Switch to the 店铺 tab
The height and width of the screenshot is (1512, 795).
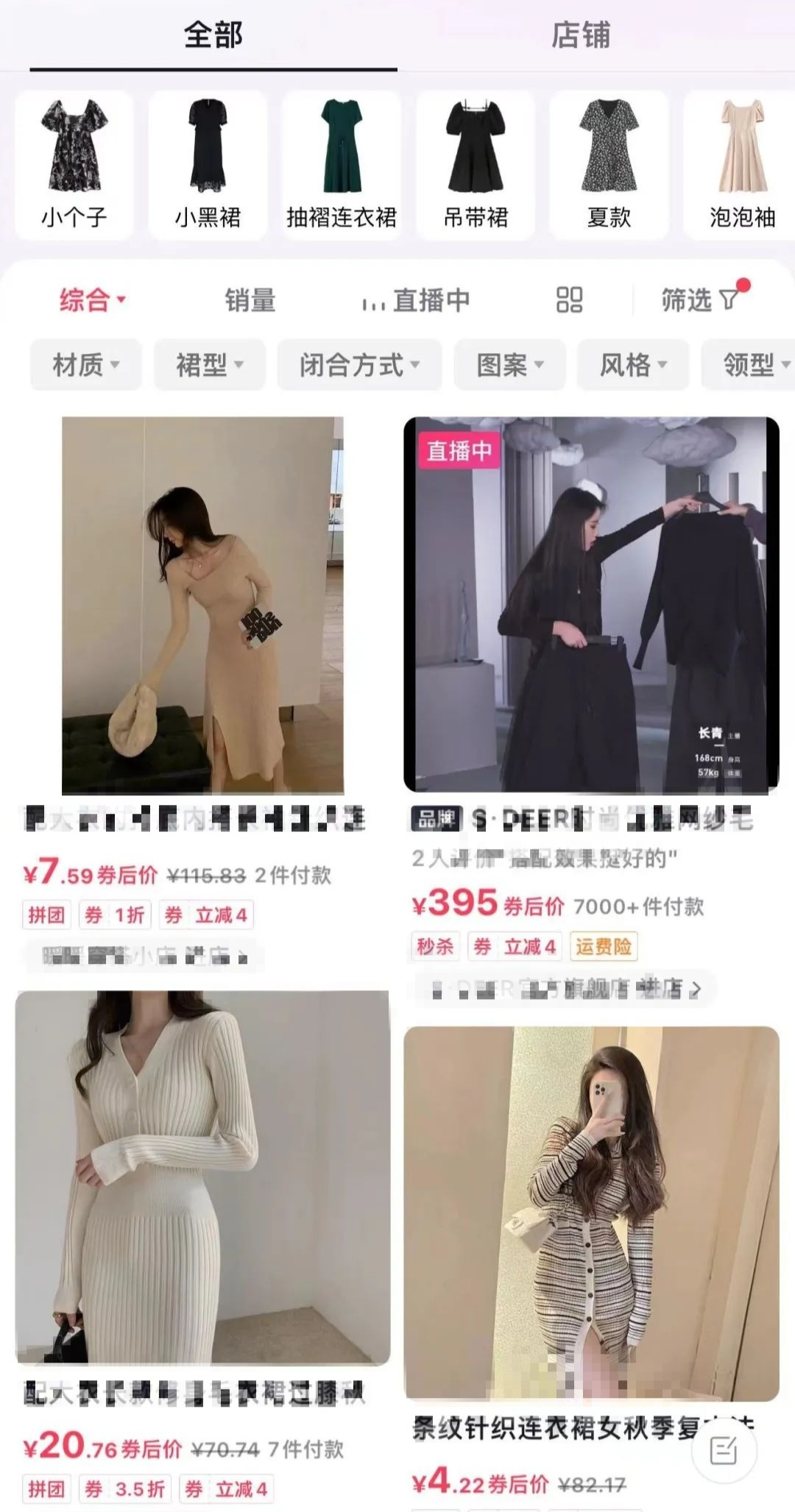(581, 35)
